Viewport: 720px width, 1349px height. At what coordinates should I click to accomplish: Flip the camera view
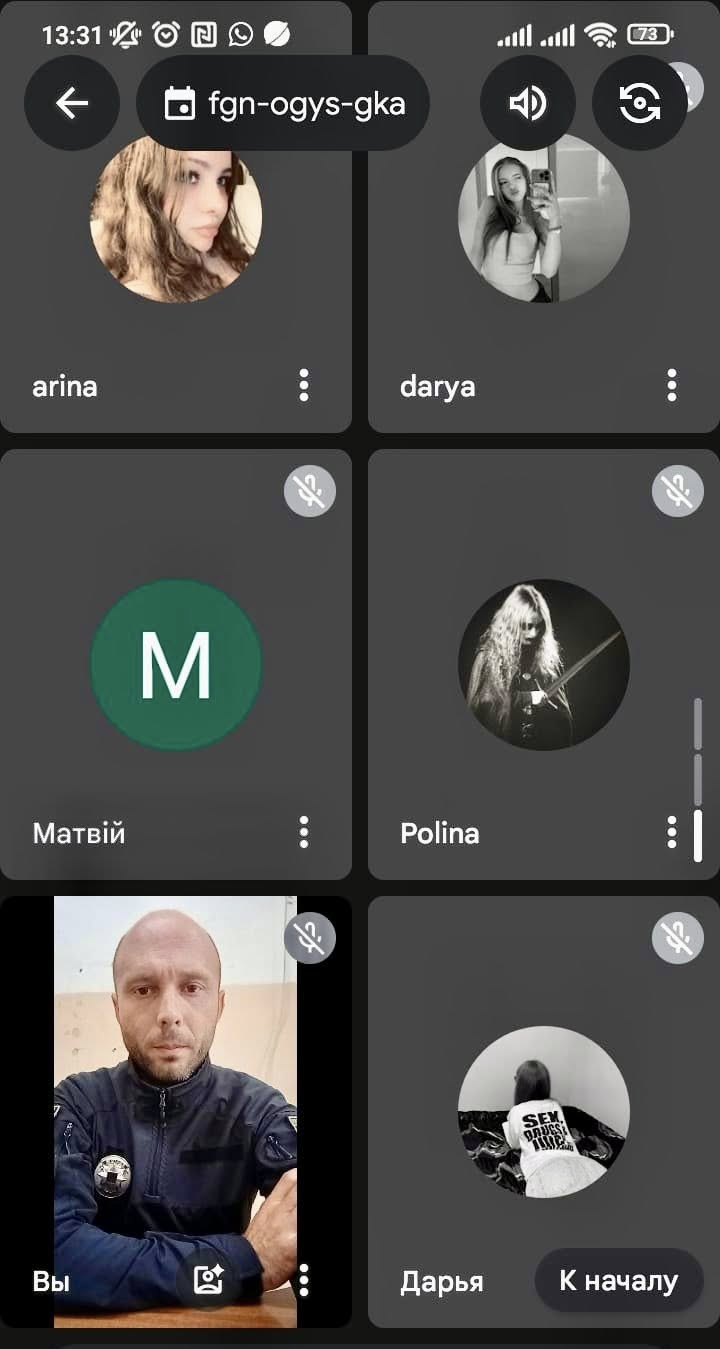coord(640,103)
